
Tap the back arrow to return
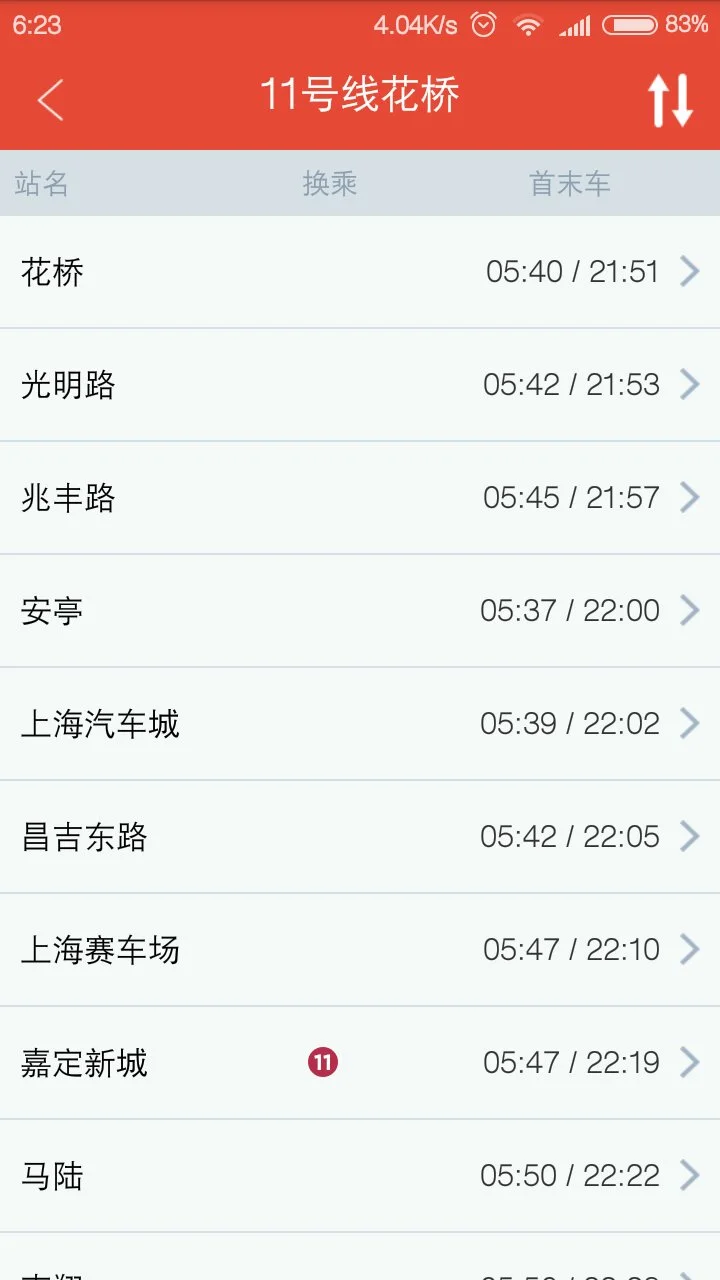click(x=50, y=100)
